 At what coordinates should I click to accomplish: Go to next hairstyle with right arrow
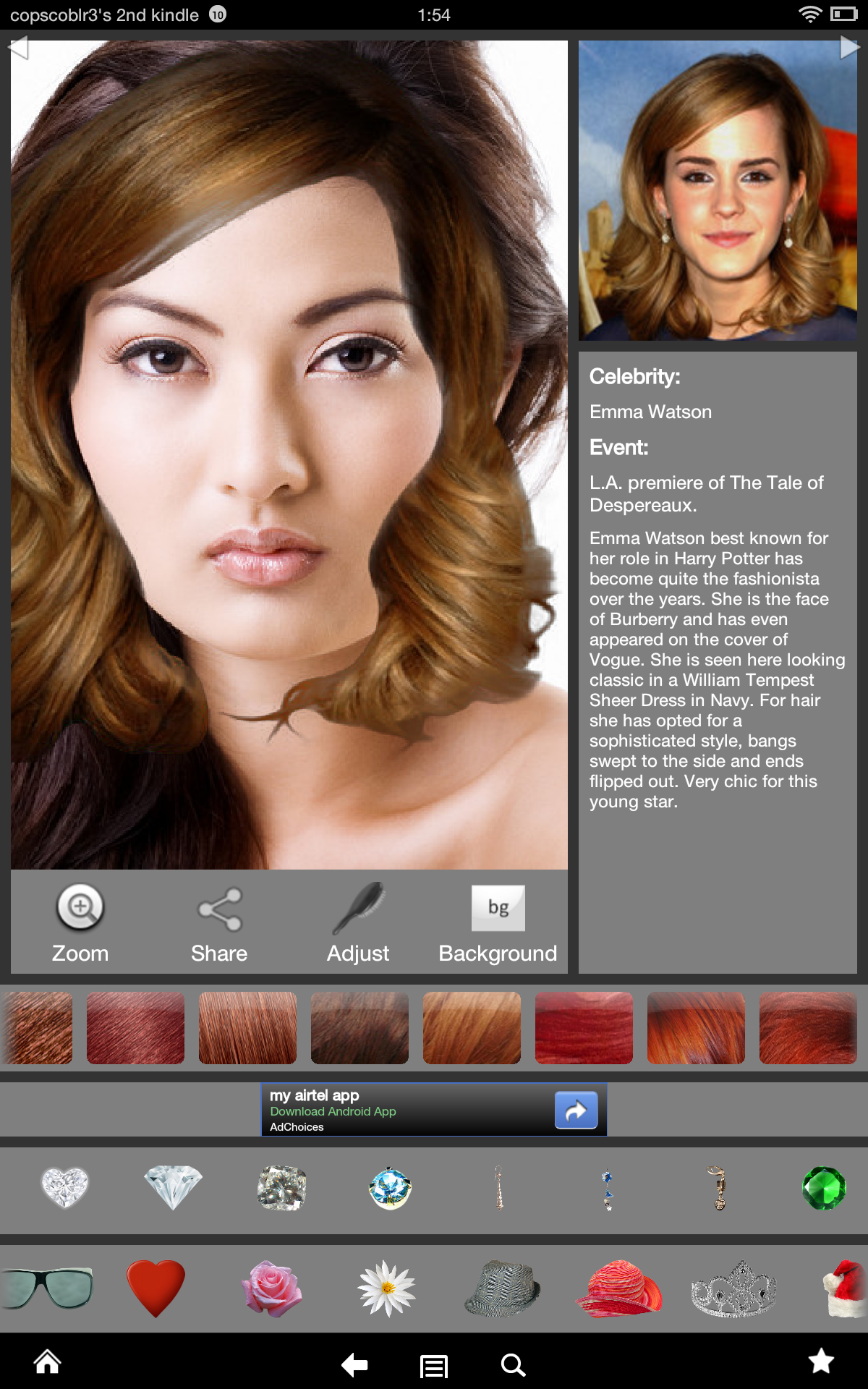[x=850, y=48]
